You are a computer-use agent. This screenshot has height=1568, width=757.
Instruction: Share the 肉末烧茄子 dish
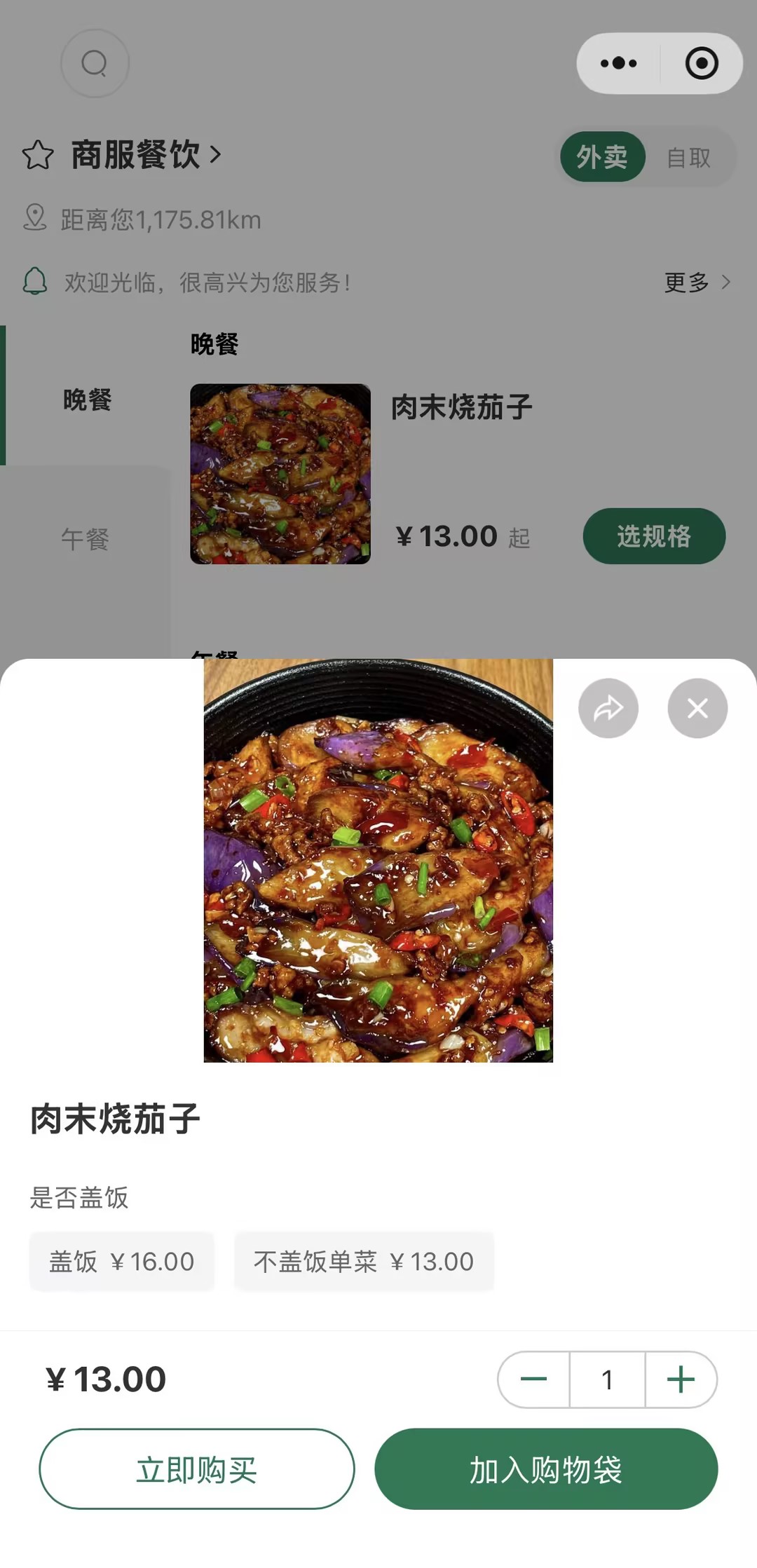(608, 709)
